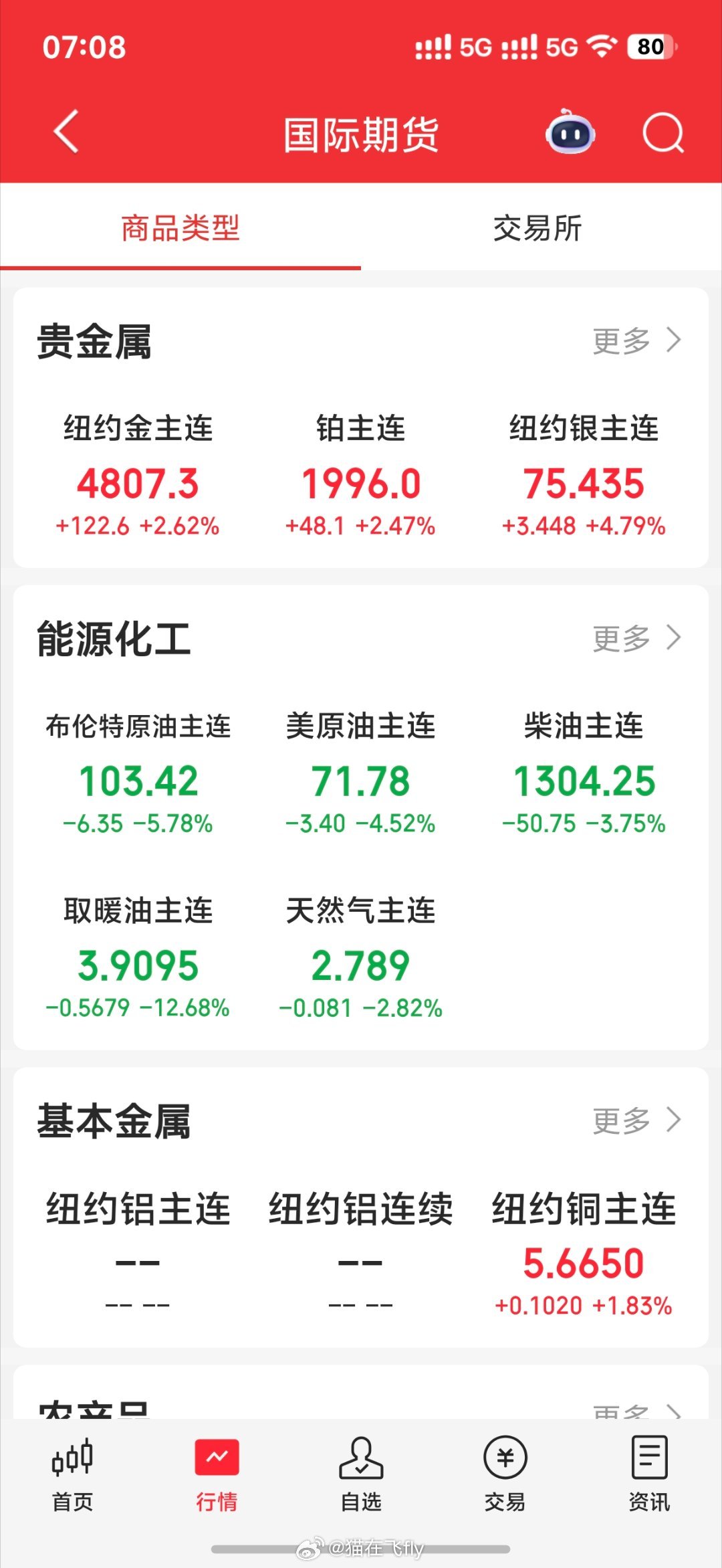The width and height of the screenshot is (722, 1568).
Task: Tap the back arrow to return
Action: tap(64, 133)
